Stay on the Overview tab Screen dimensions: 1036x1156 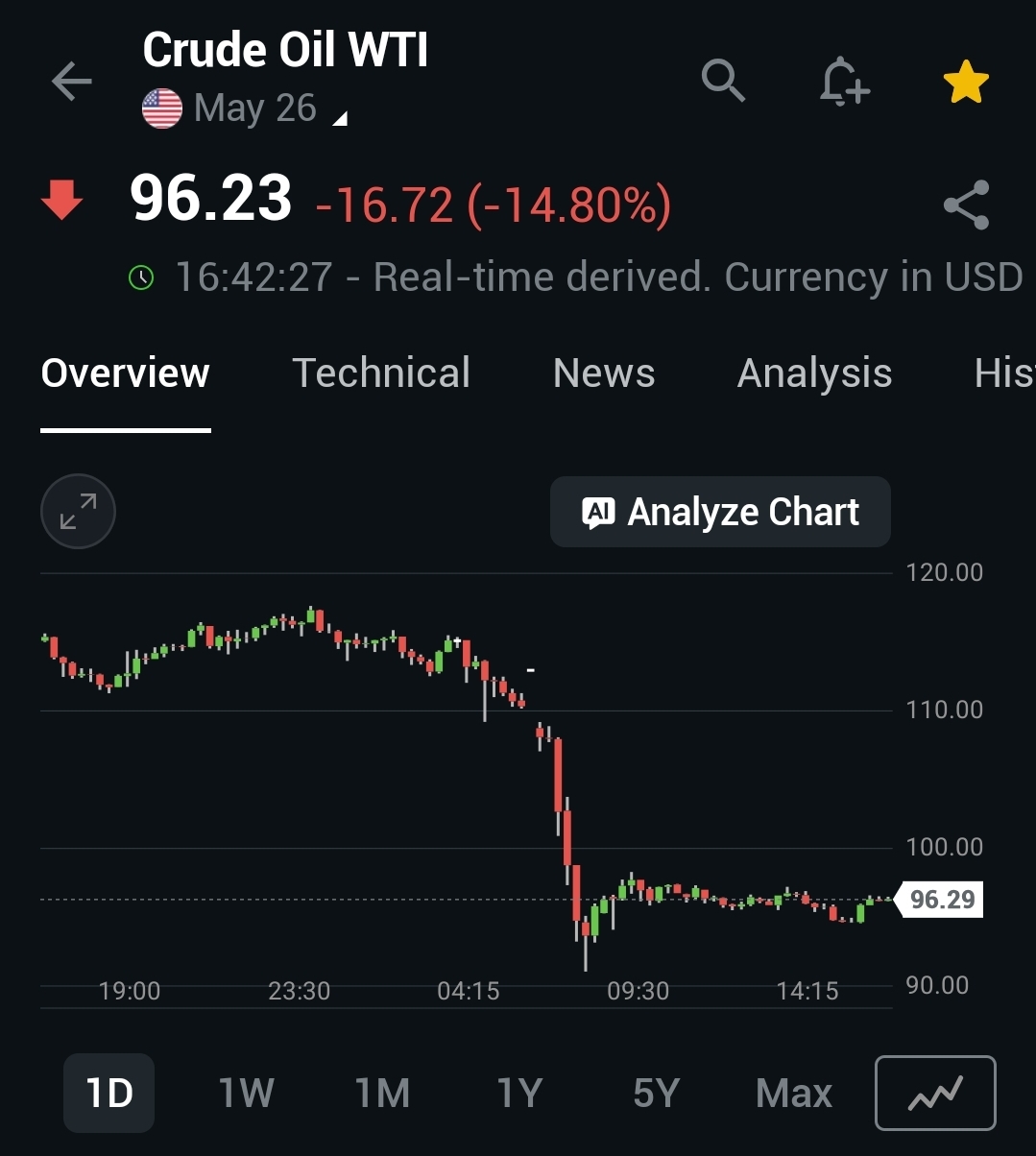(x=125, y=373)
